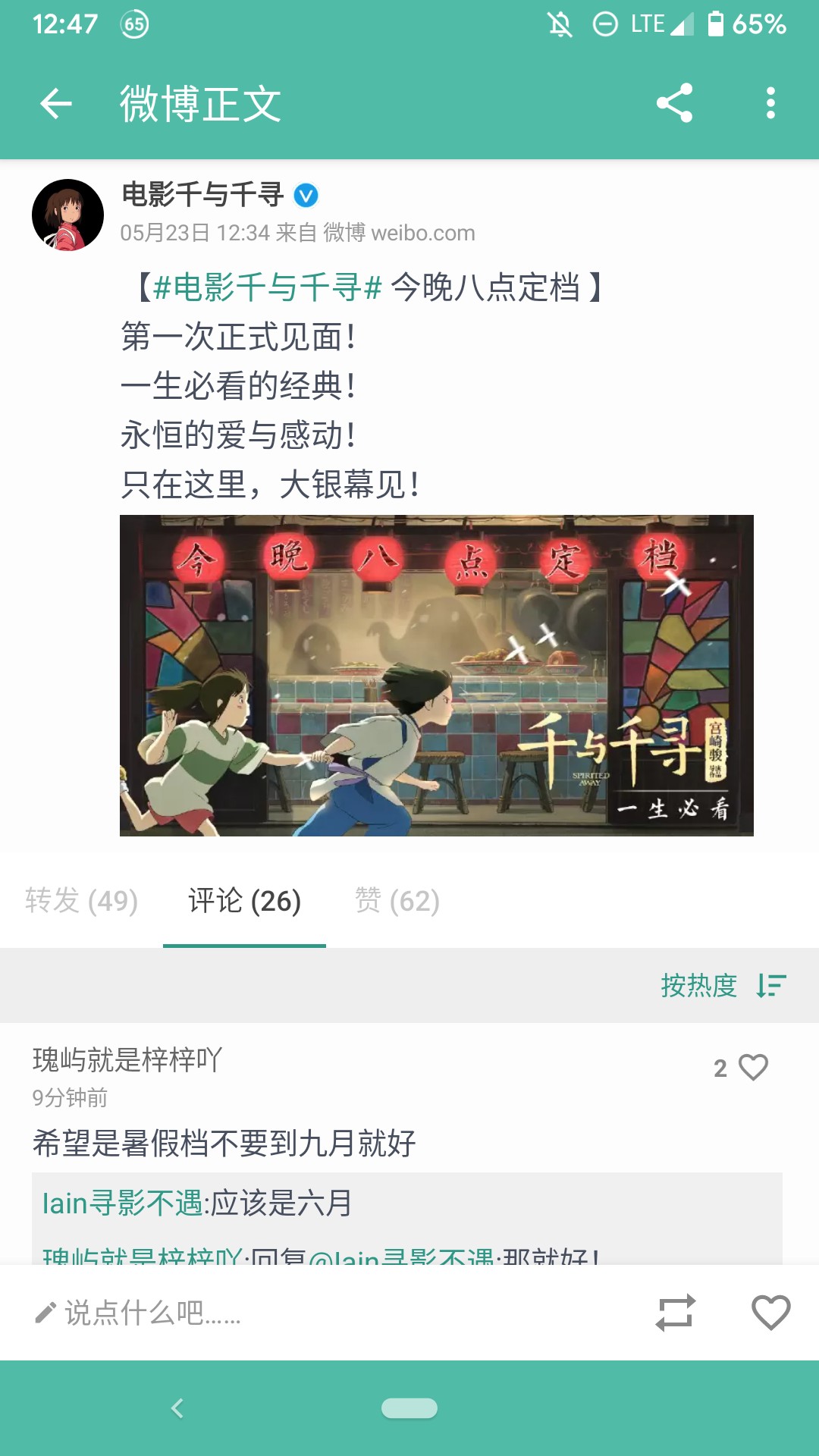The width and height of the screenshot is (819, 1456).
Task: Switch to the 转发 (49) tab
Action: [81, 901]
